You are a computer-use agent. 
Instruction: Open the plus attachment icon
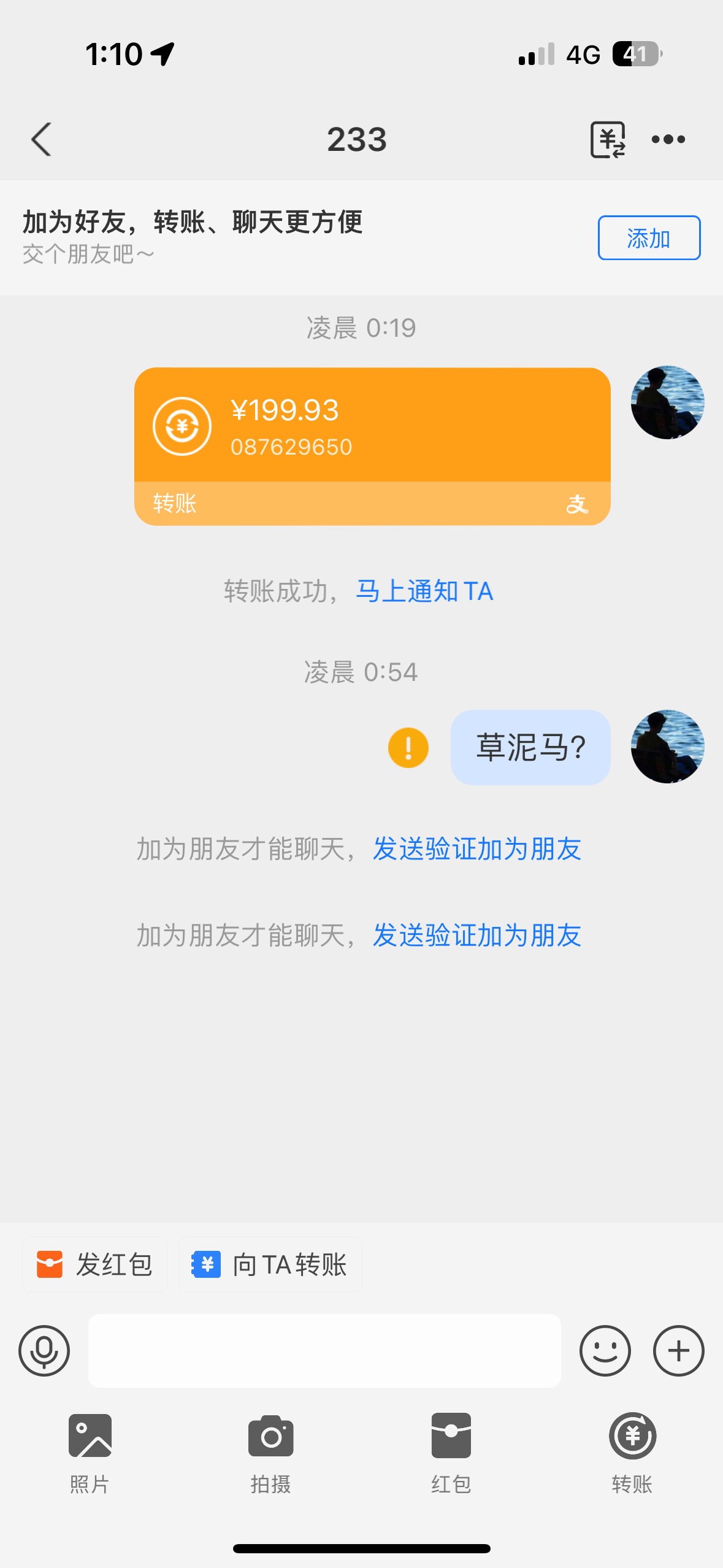click(678, 1351)
